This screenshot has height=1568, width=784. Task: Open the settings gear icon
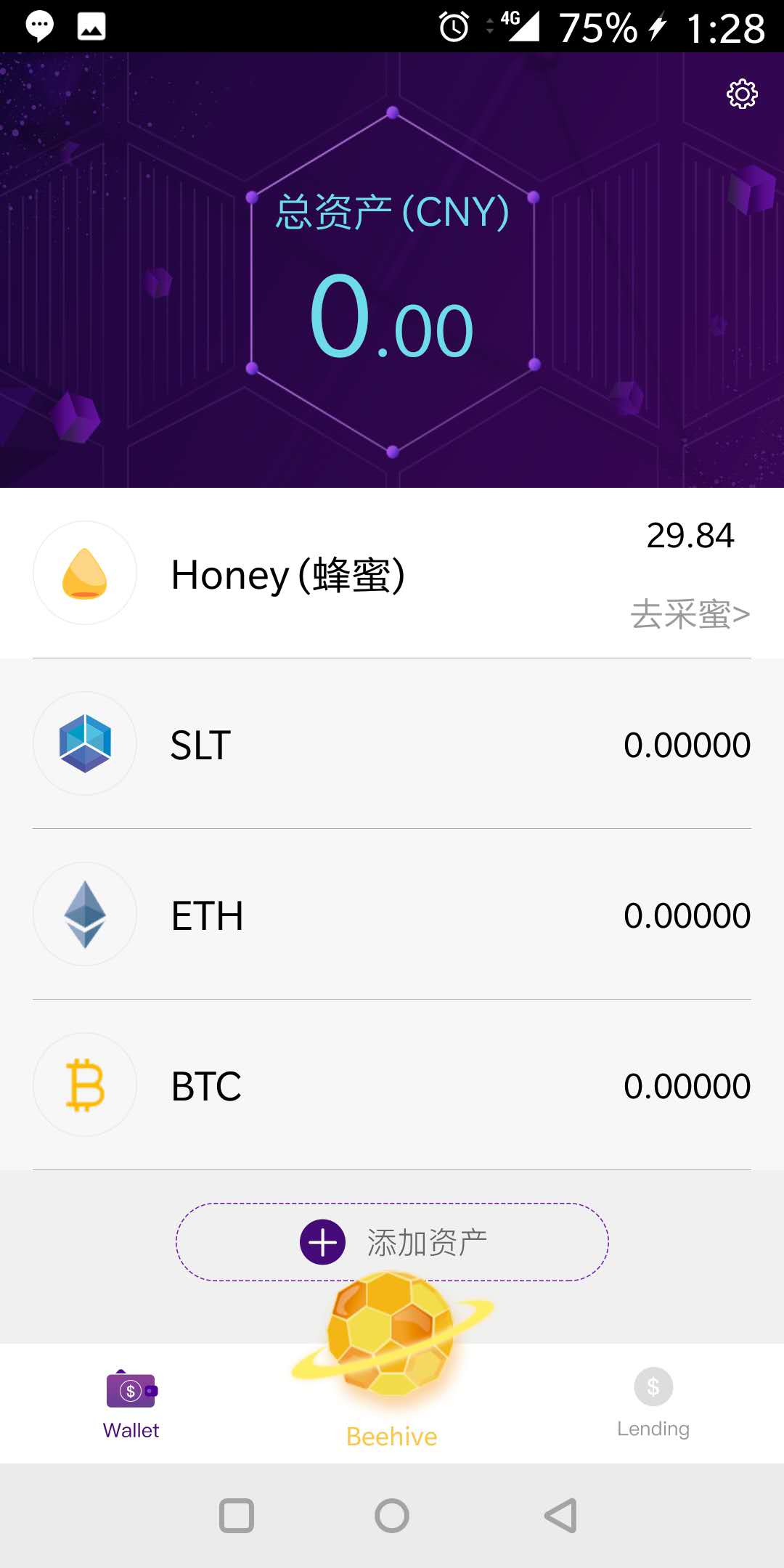pos(740,93)
